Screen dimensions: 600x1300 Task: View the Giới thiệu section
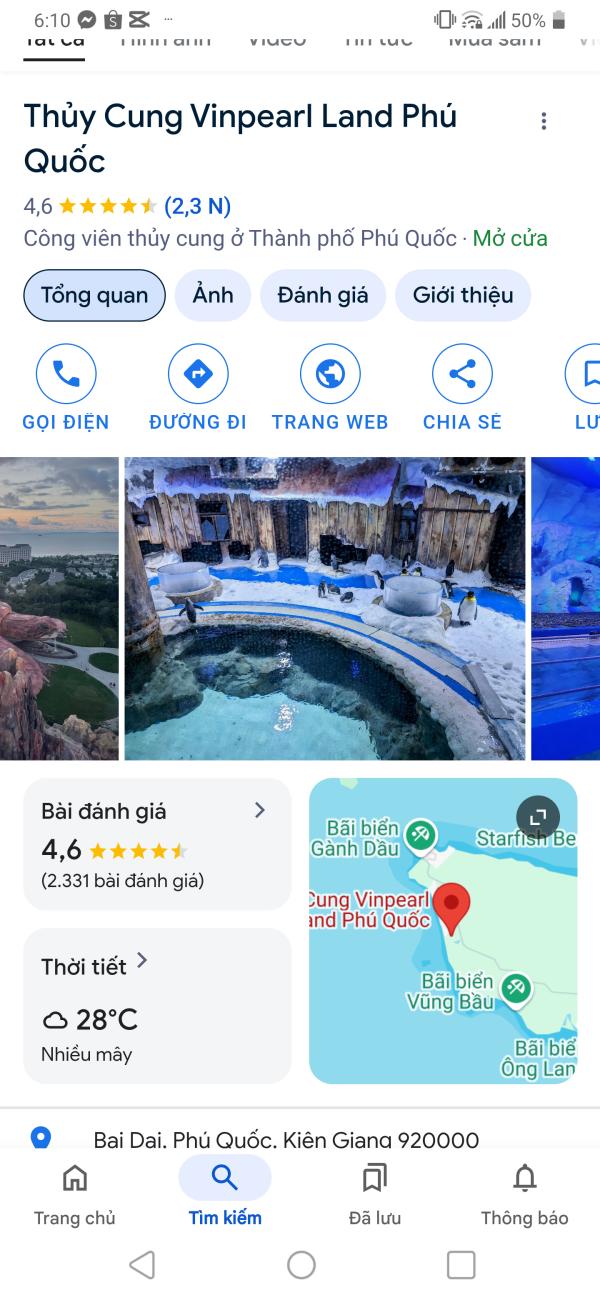[x=463, y=295]
